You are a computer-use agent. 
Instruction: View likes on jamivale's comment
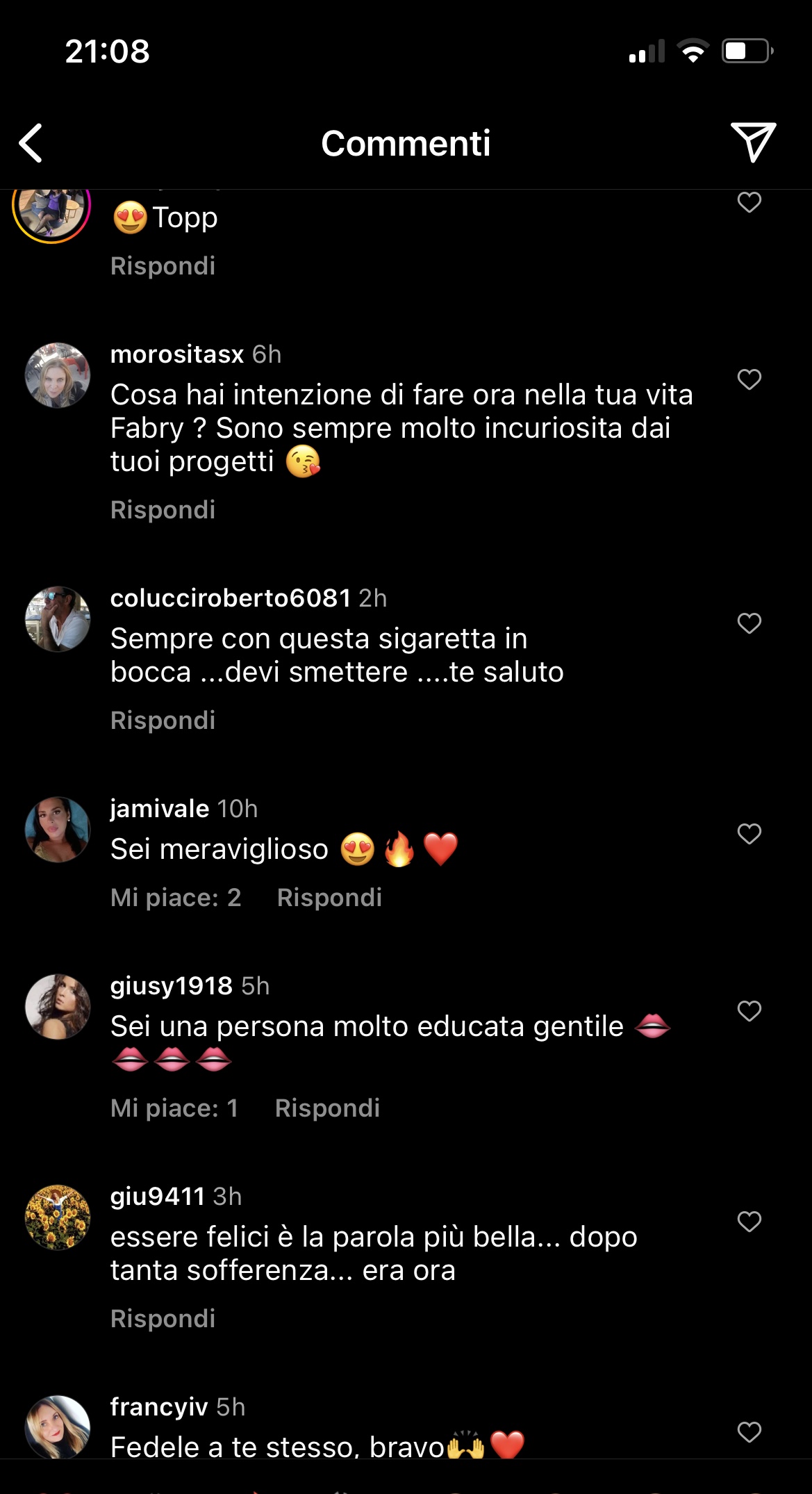point(176,897)
